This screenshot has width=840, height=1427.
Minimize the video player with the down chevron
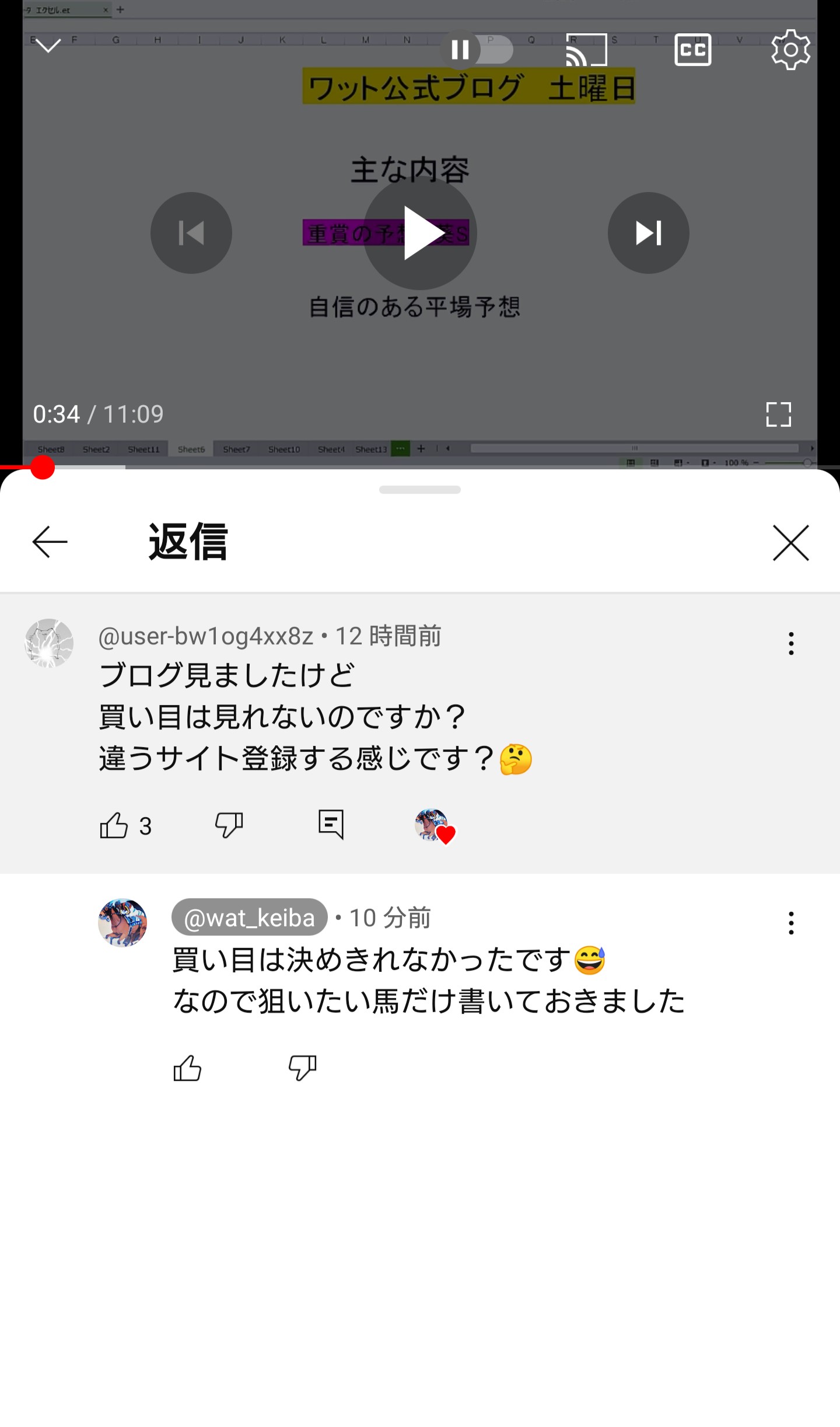click(48, 46)
